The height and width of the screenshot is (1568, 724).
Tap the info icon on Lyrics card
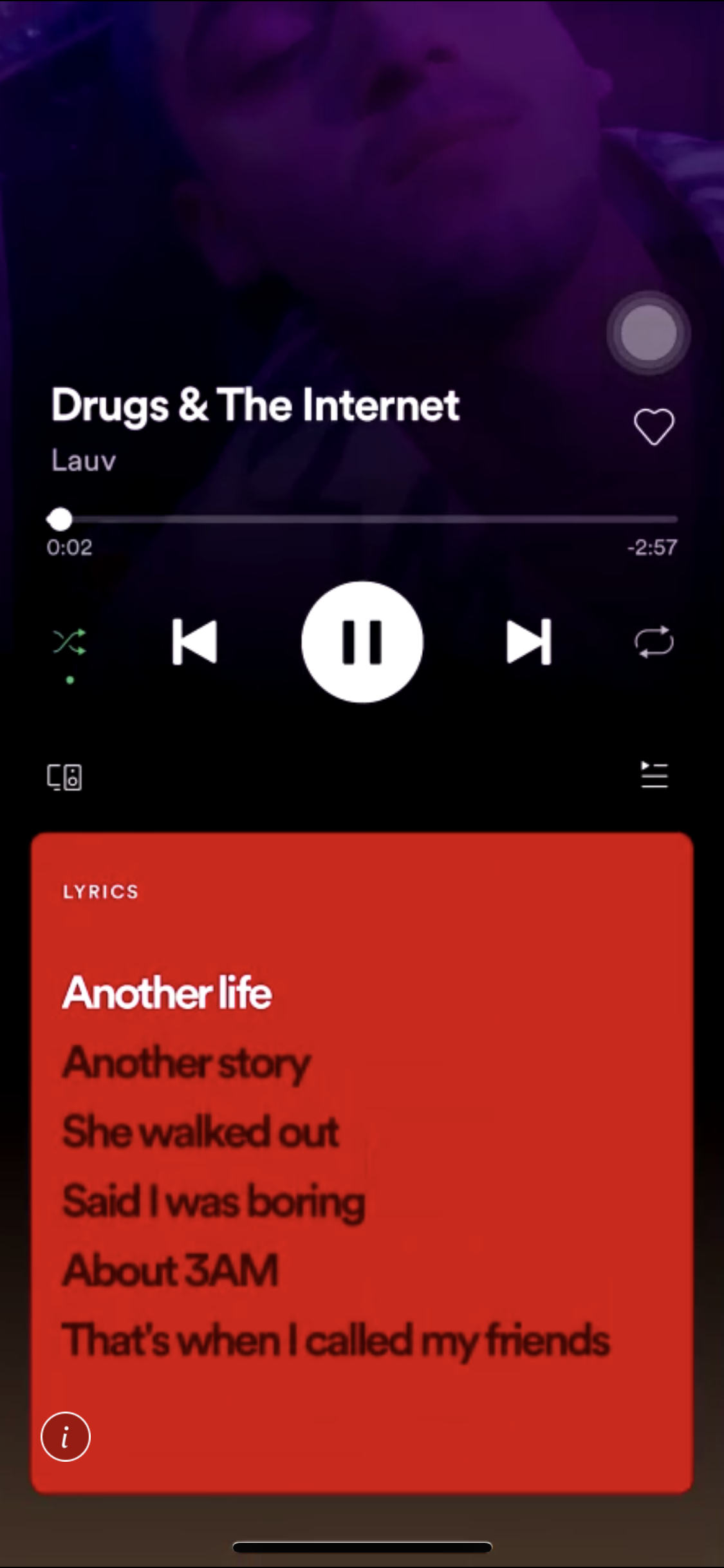click(66, 1437)
